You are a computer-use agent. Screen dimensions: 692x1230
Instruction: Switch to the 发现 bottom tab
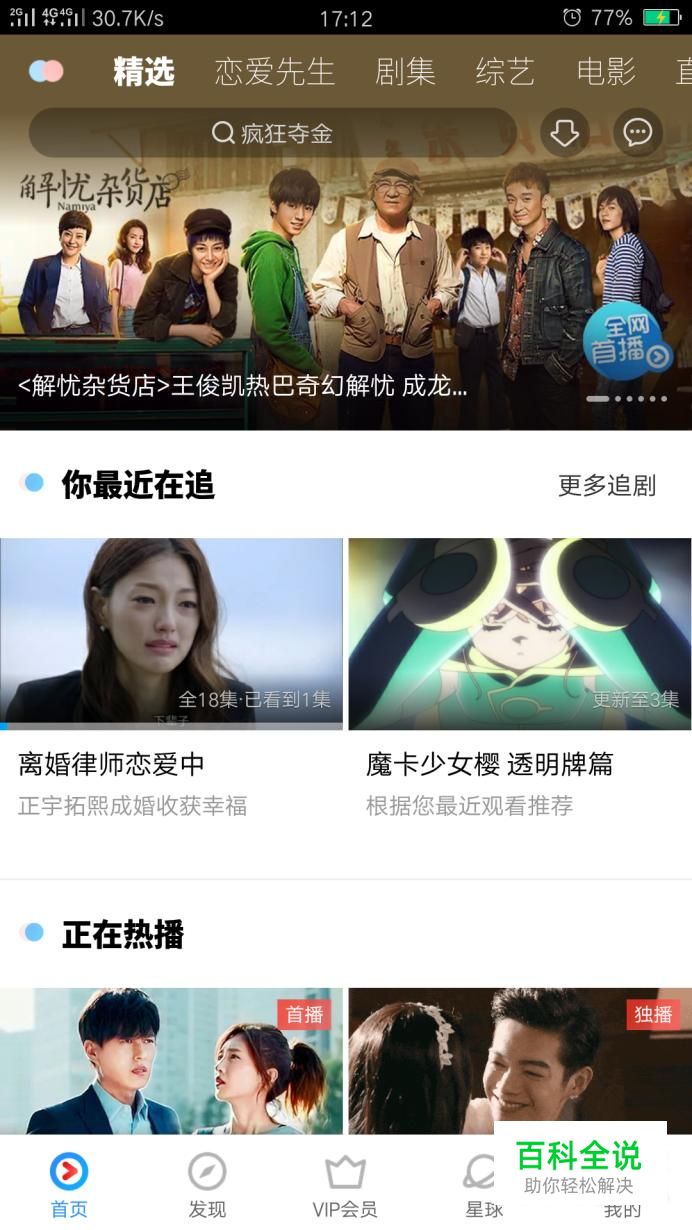[207, 1185]
